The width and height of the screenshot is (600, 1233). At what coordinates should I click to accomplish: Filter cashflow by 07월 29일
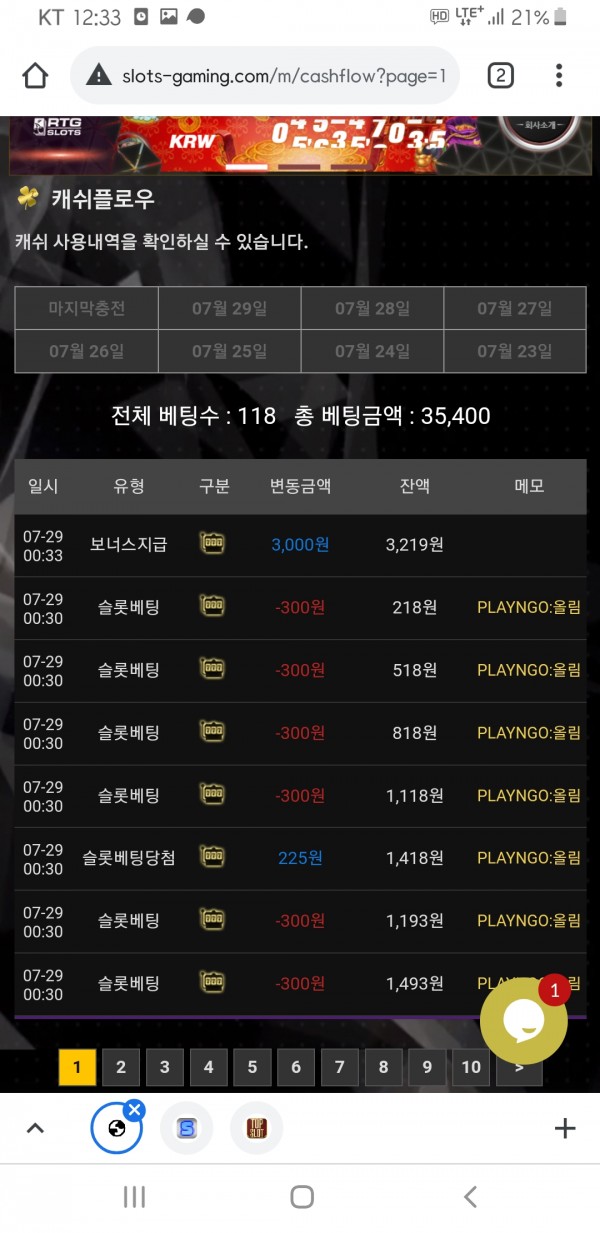(229, 309)
